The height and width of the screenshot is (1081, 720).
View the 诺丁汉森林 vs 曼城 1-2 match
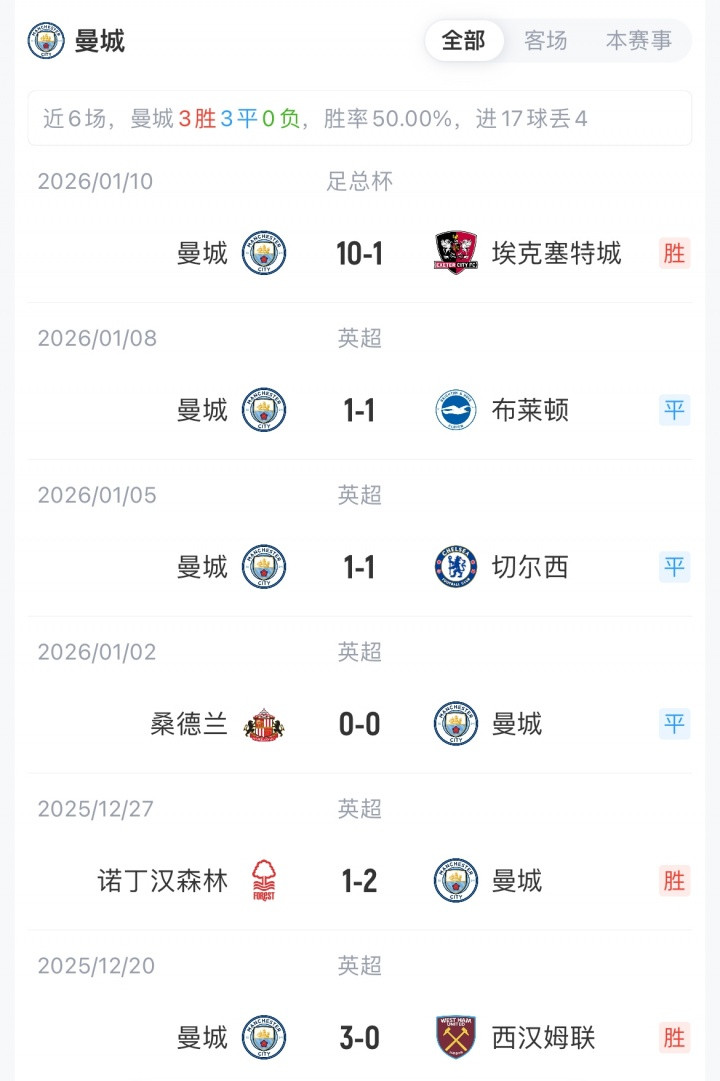360,881
